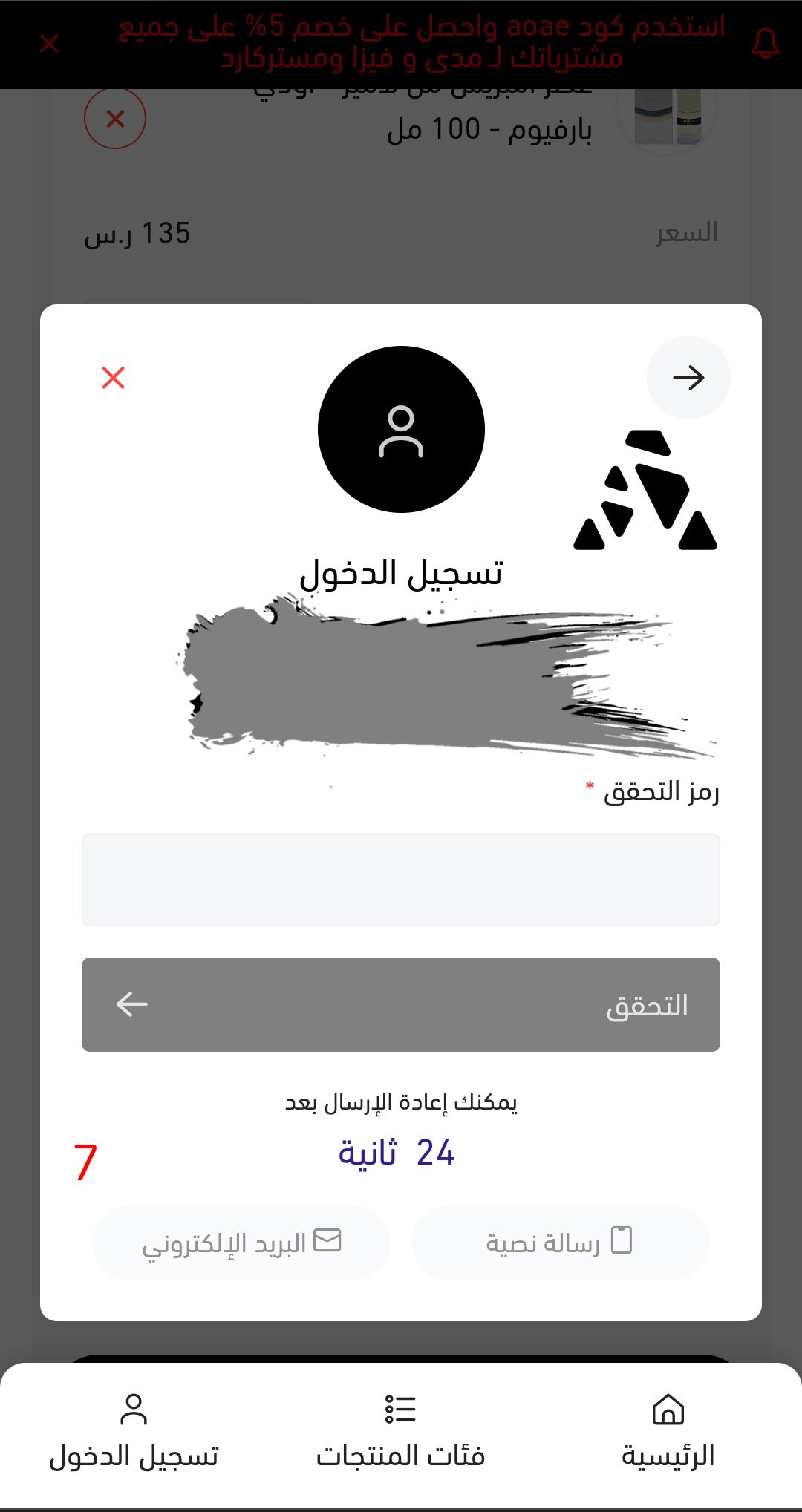This screenshot has height=1512, width=802.
Task: Open the notifications bell
Action: point(765,44)
